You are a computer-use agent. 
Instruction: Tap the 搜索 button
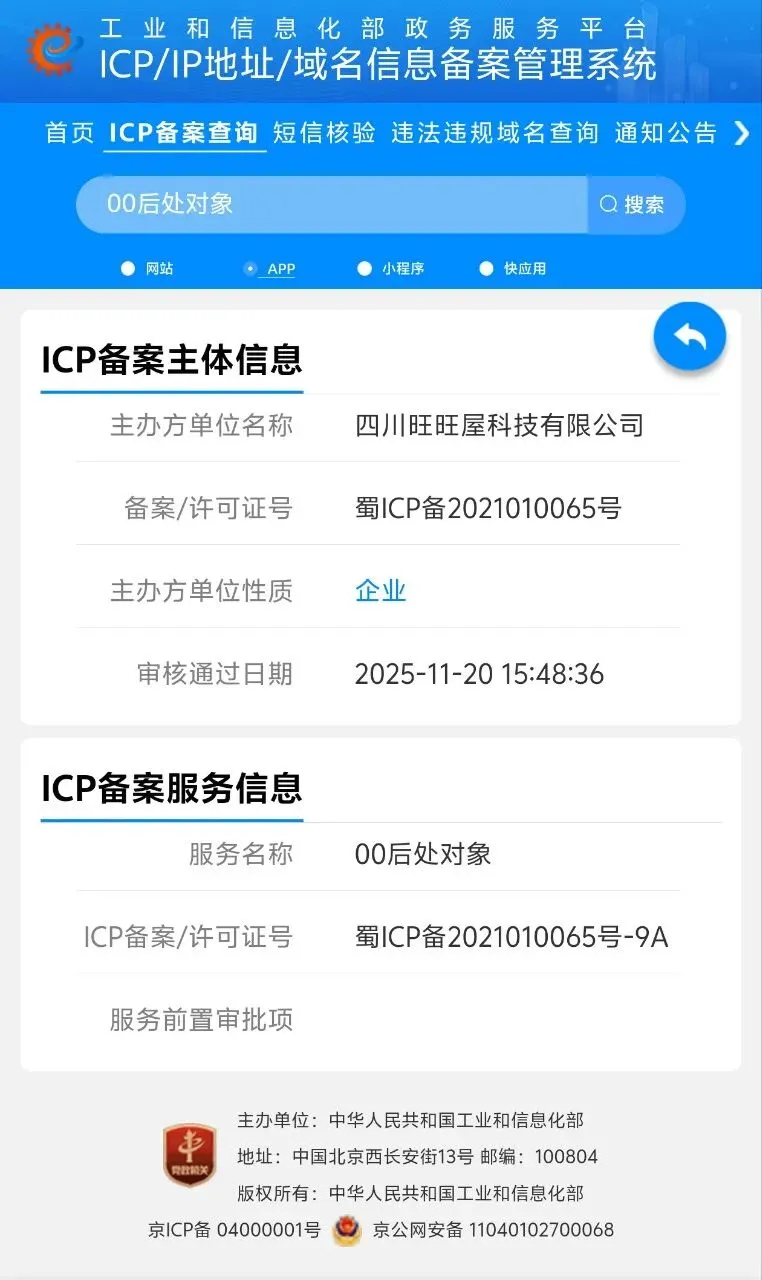click(635, 205)
